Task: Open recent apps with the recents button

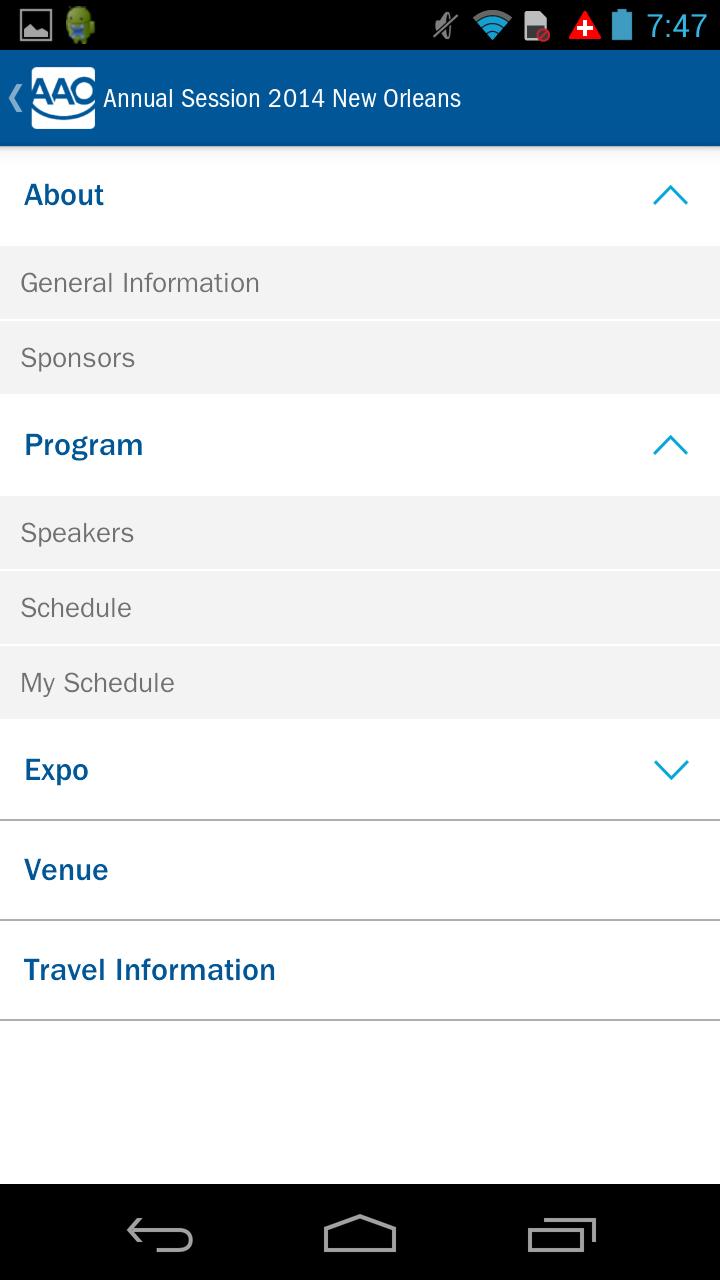Action: (560, 1236)
